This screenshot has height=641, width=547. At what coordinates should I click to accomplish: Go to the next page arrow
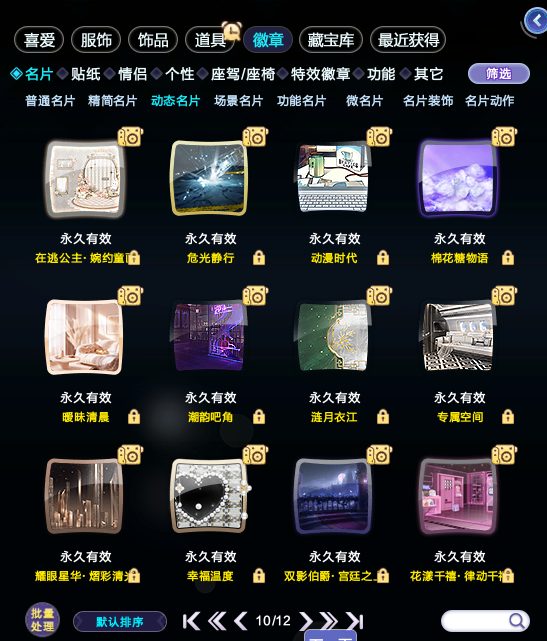pyautogui.click(x=305, y=621)
